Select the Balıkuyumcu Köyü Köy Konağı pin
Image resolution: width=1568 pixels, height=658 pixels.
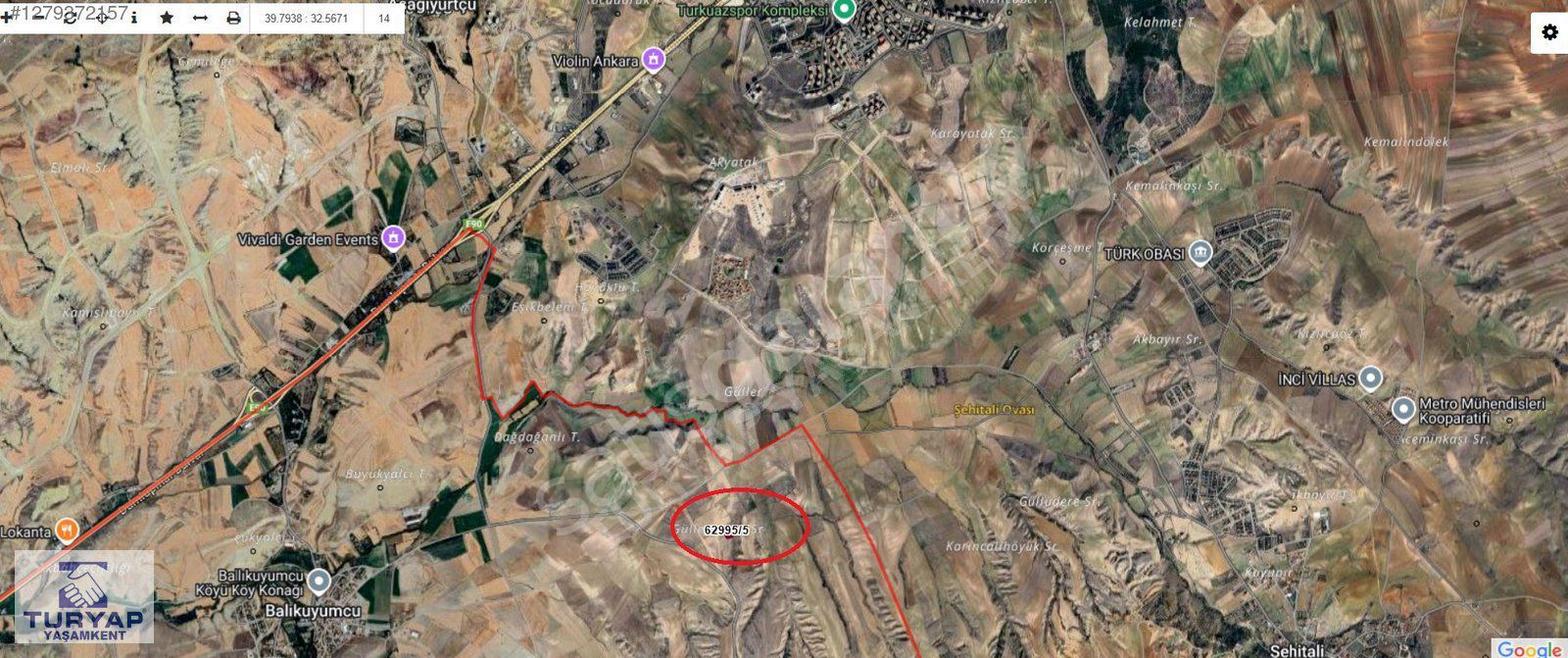click(318, 582)
